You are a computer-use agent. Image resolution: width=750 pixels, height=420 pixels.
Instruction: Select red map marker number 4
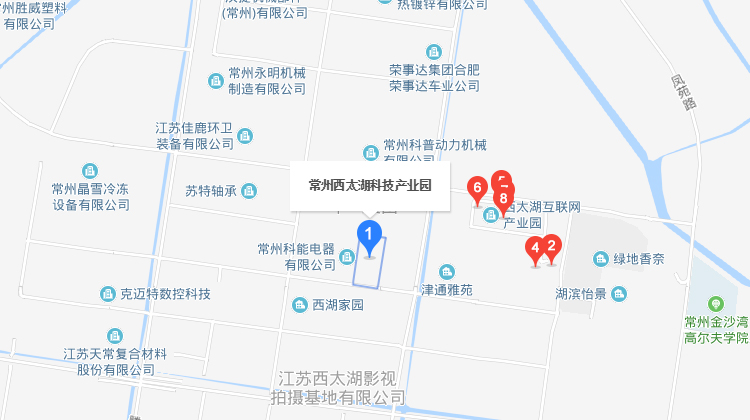coord(536,248)
